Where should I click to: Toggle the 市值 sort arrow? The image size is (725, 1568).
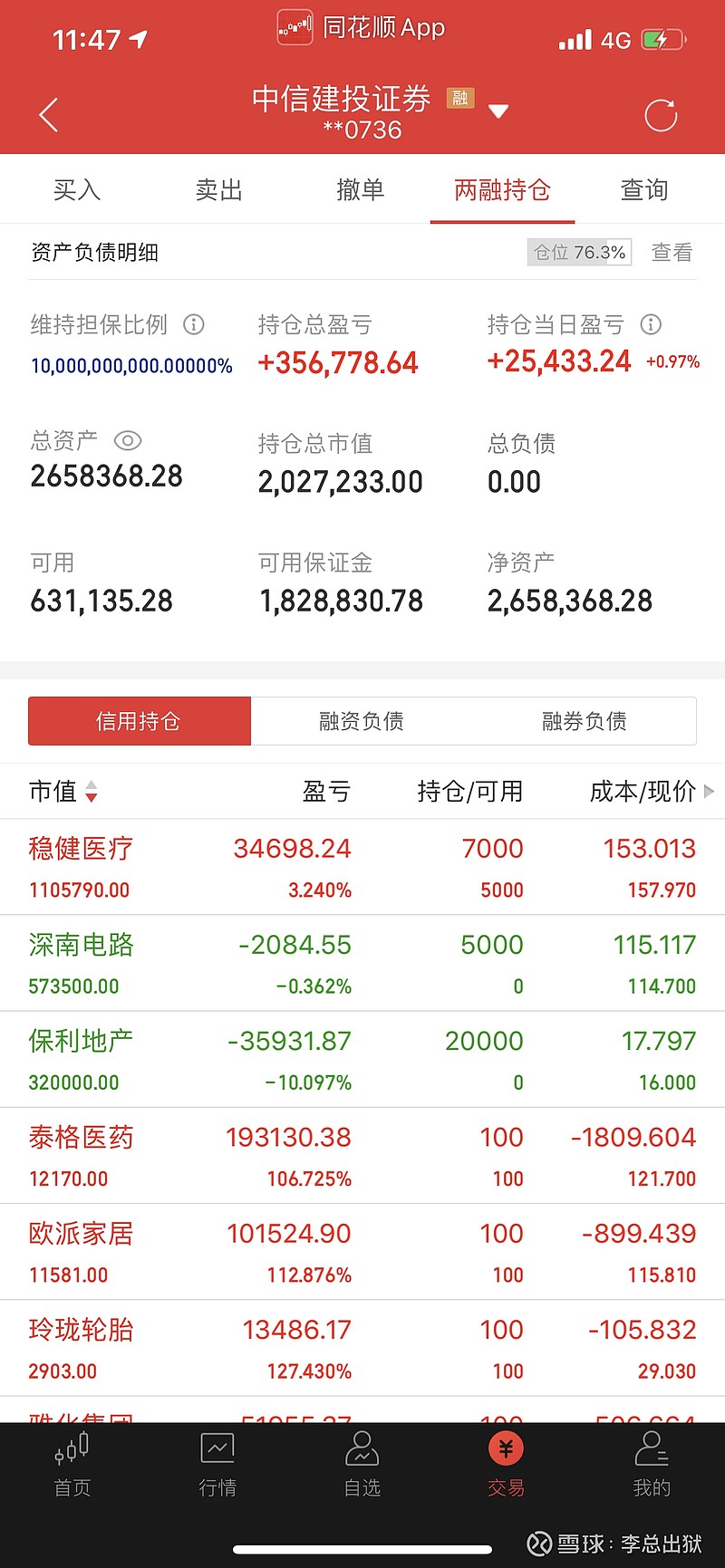coord(92,793)
